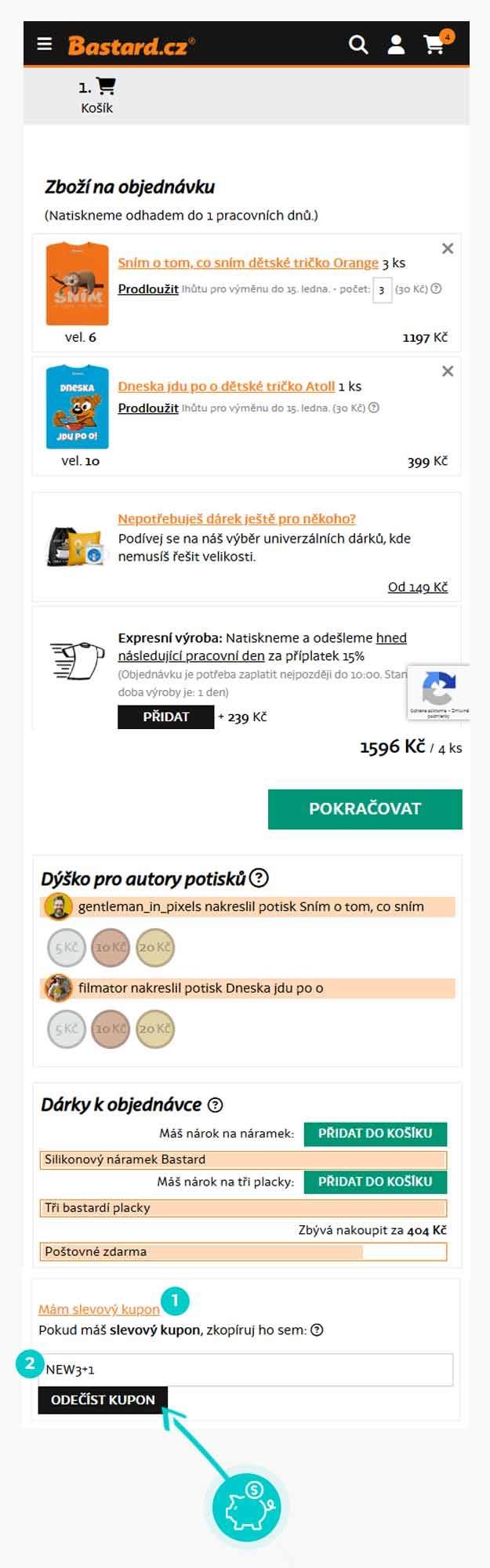Viewport: 490px width, 1568px height.
Task: Remove the Atoll tričko from cart
Action: point(448,372)
